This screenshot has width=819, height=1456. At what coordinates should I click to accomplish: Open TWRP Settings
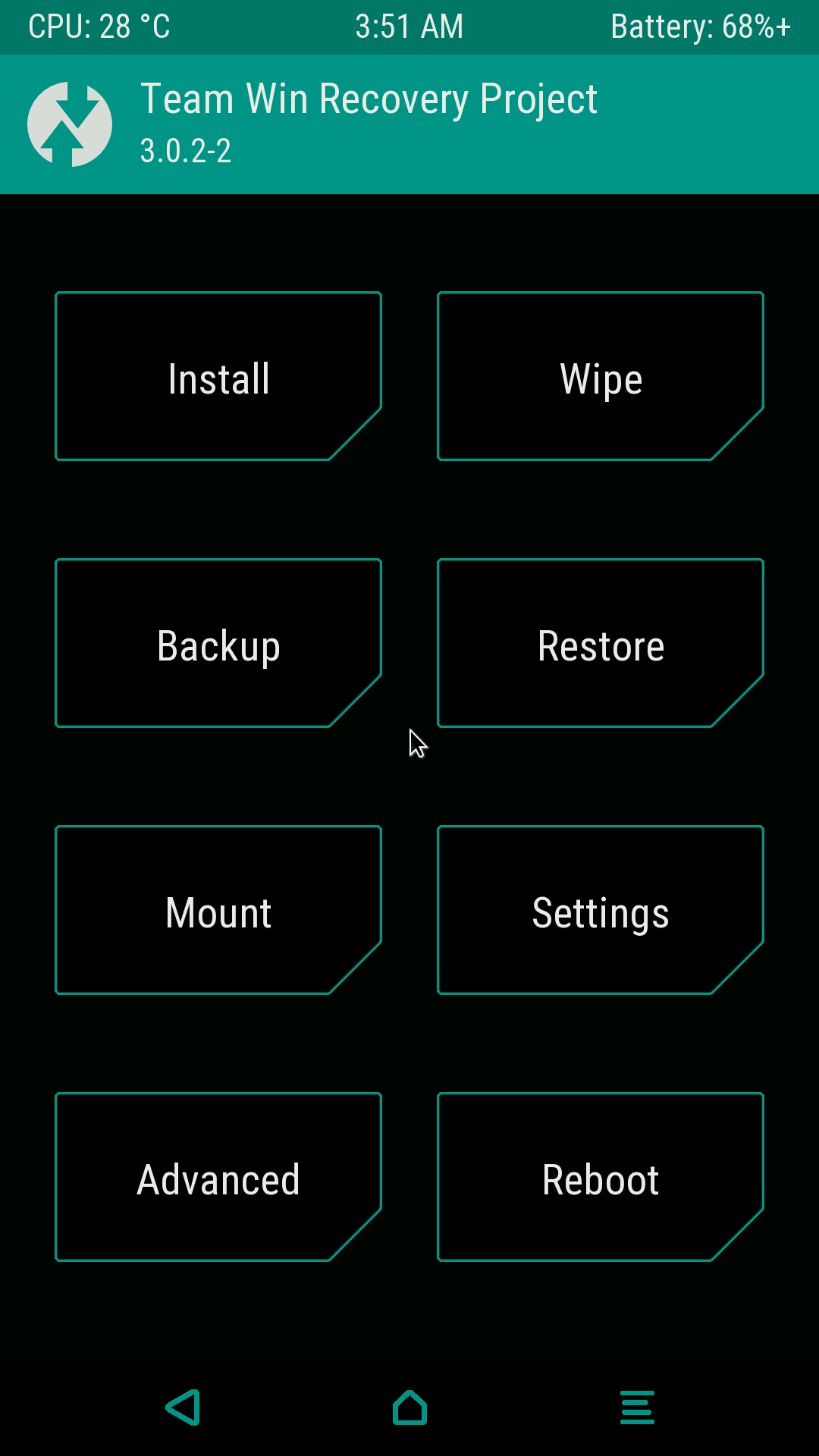[x=600, y=911]
